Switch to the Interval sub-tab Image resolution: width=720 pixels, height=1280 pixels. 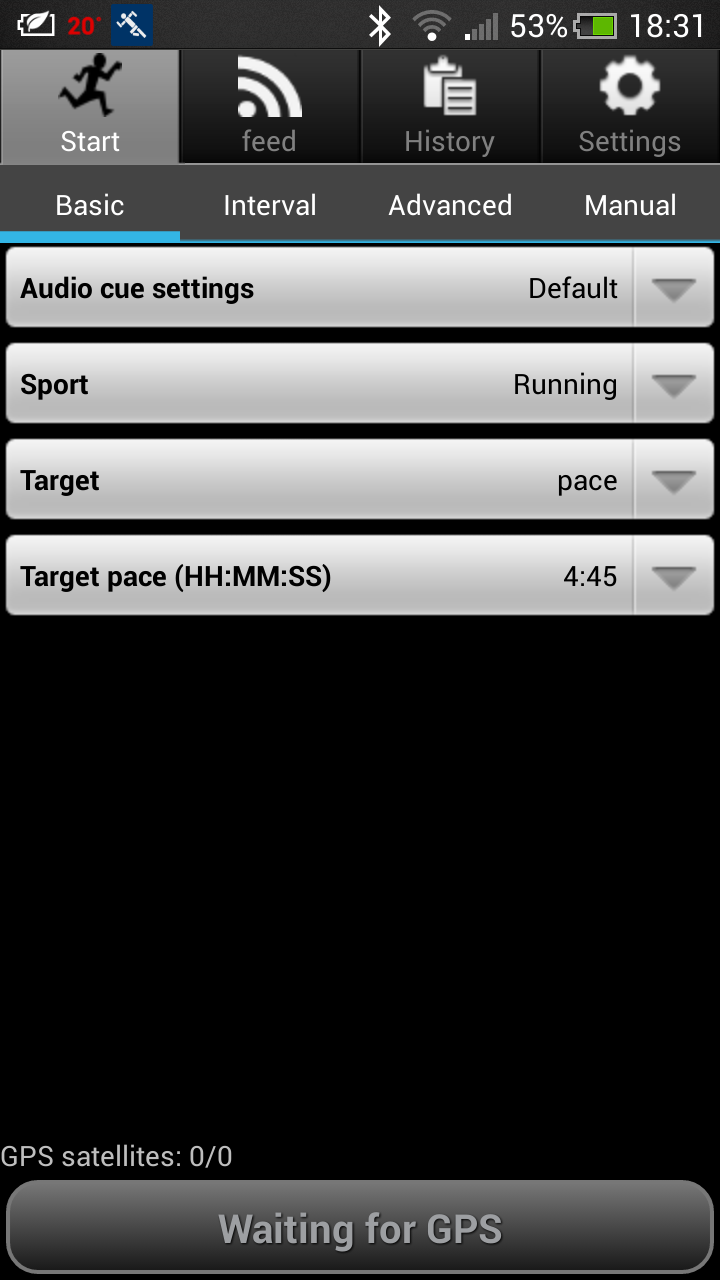click(270, 205)
